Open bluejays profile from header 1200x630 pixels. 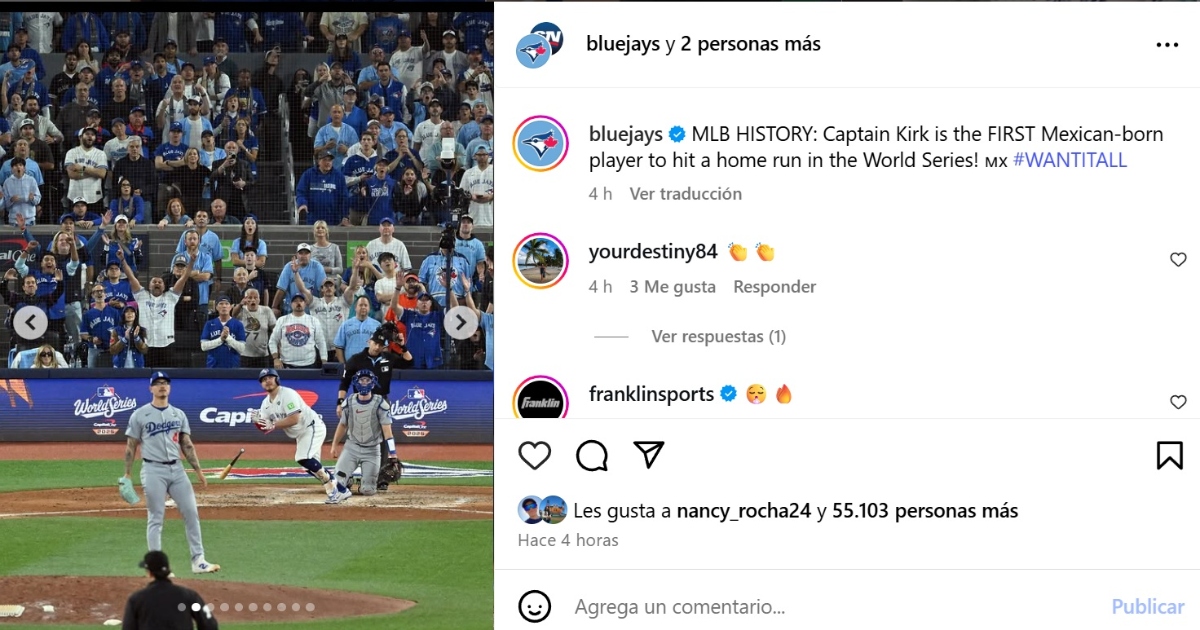(x=622, y=44)
